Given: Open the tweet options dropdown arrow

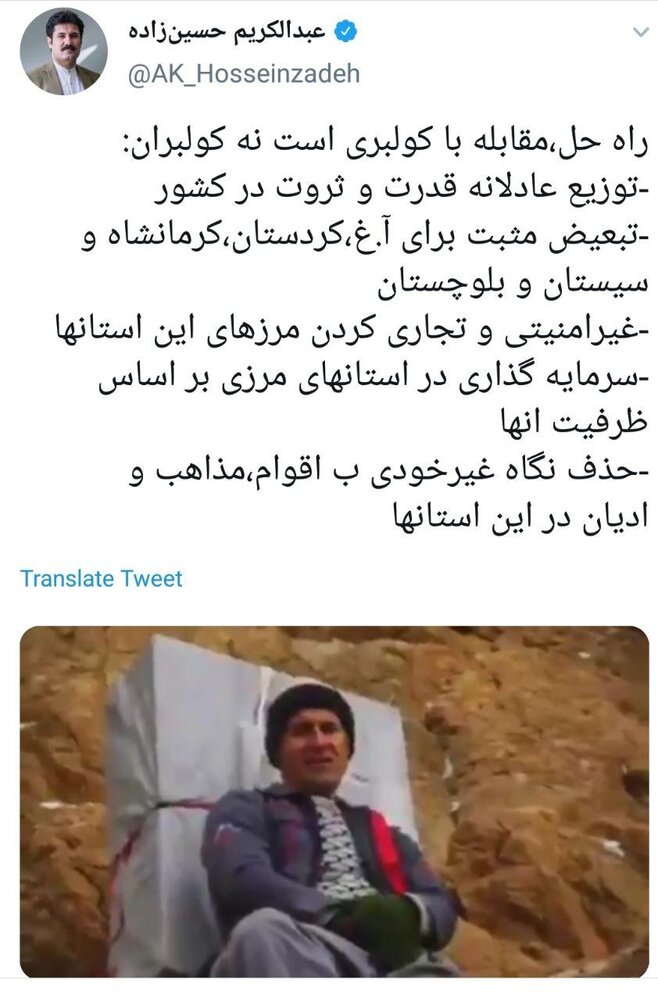Looking at the screenshot, I should click(x=639, y=32).
